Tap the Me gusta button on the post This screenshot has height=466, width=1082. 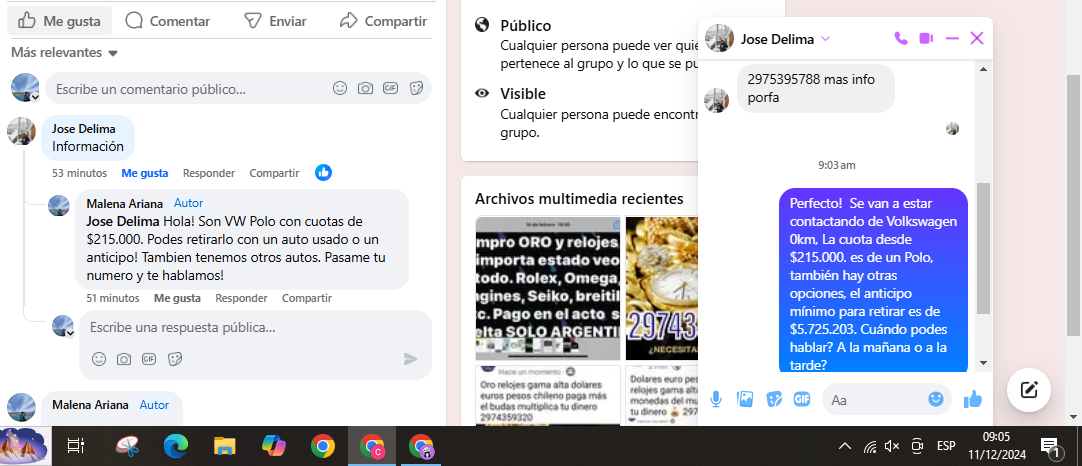pos(57,20)
